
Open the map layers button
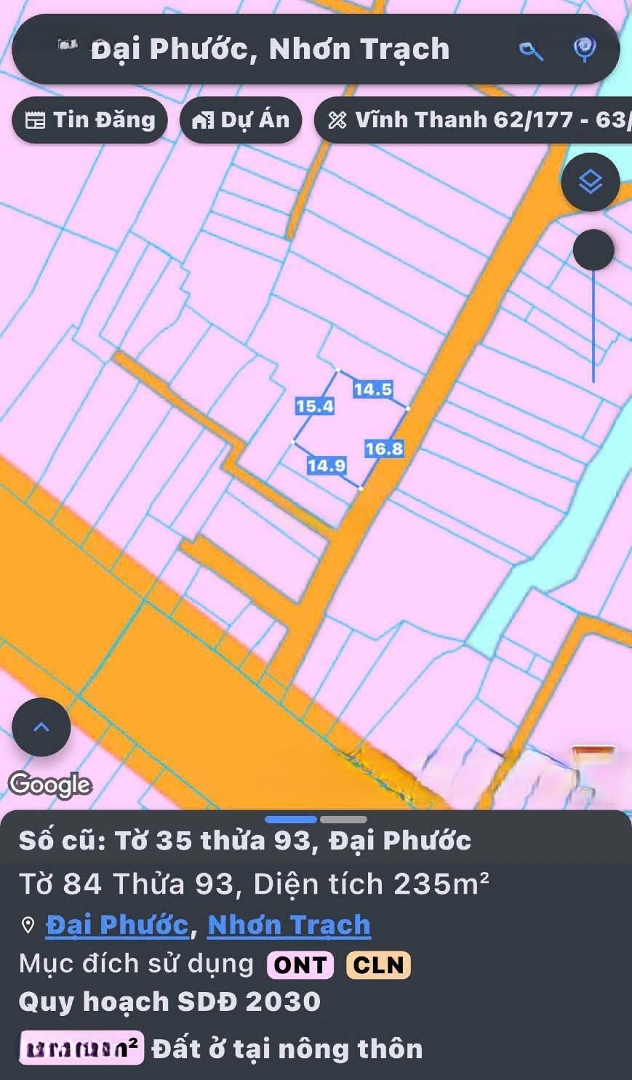(590, 182)
